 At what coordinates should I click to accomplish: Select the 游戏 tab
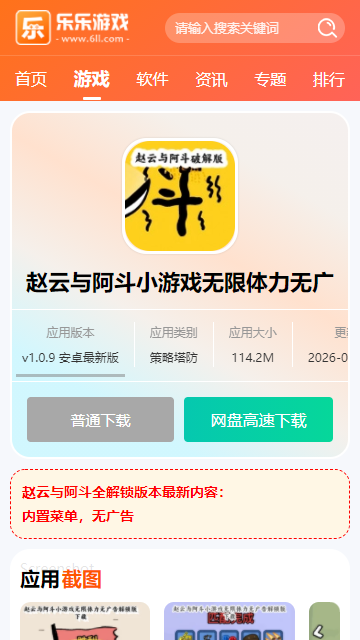(x=92, y=79)
